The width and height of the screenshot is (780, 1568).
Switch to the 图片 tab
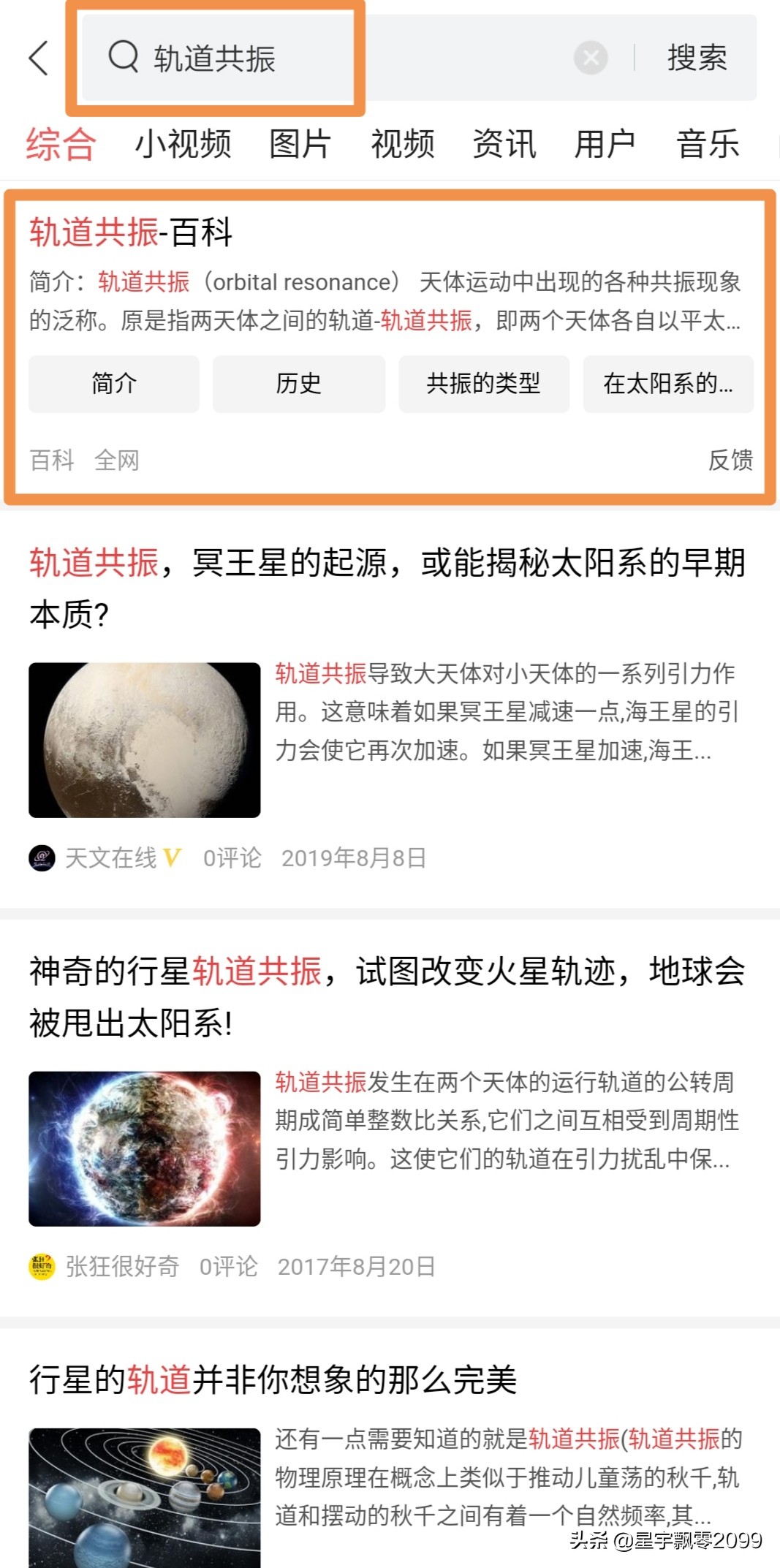point(300,144)
